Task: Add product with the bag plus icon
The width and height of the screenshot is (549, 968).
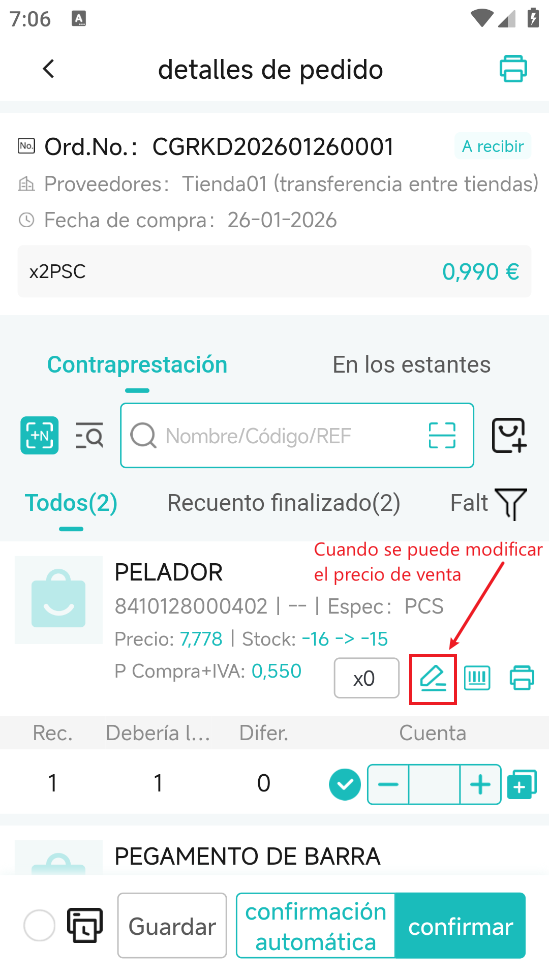Action: pyautogui.click(x=509, y=435)
